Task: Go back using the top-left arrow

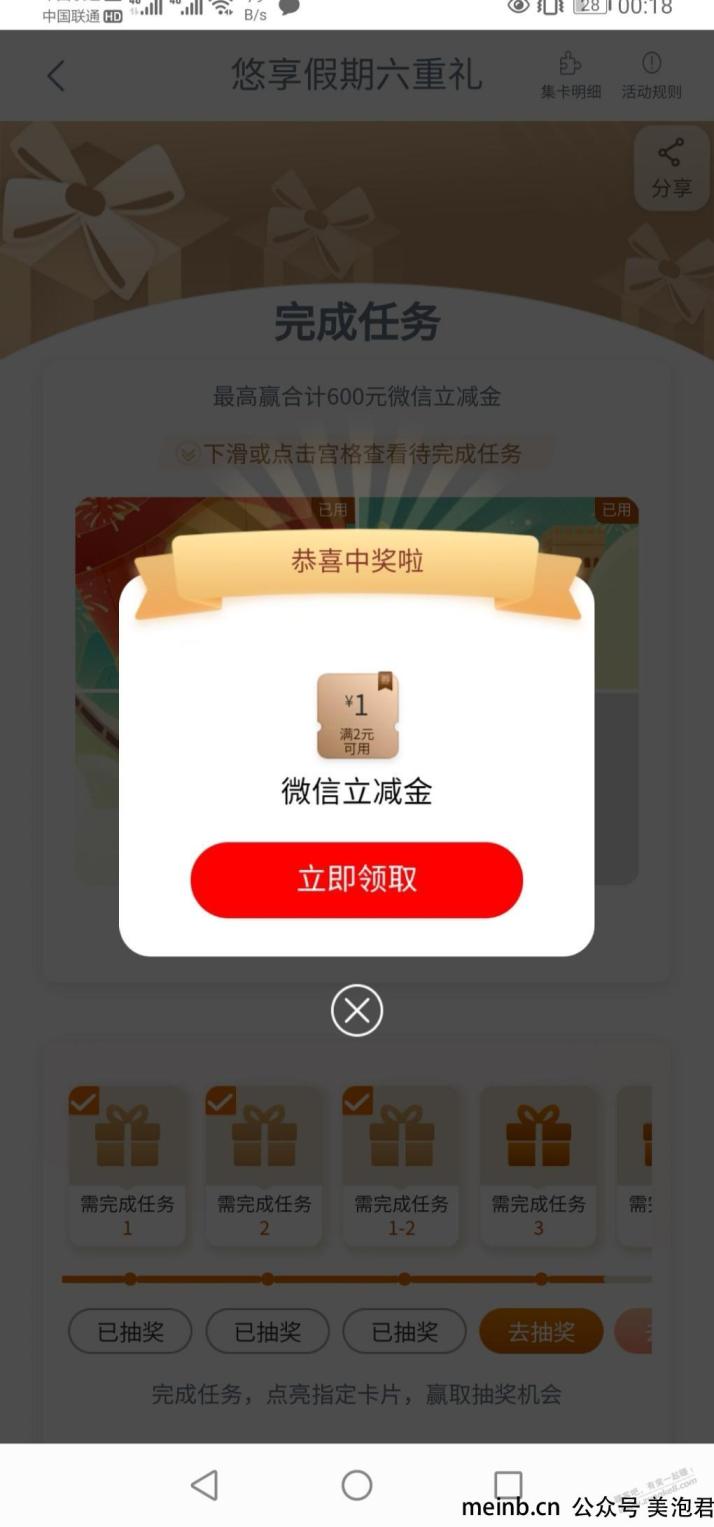Action: tap(56, 76)
